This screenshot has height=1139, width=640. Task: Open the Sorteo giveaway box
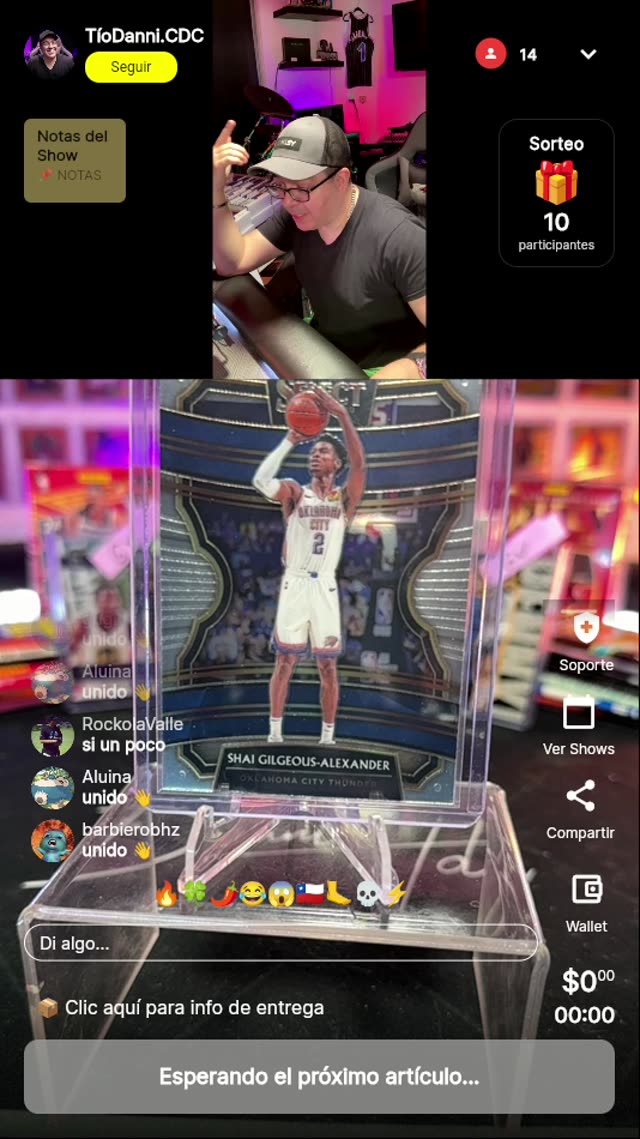coord(556,193)
